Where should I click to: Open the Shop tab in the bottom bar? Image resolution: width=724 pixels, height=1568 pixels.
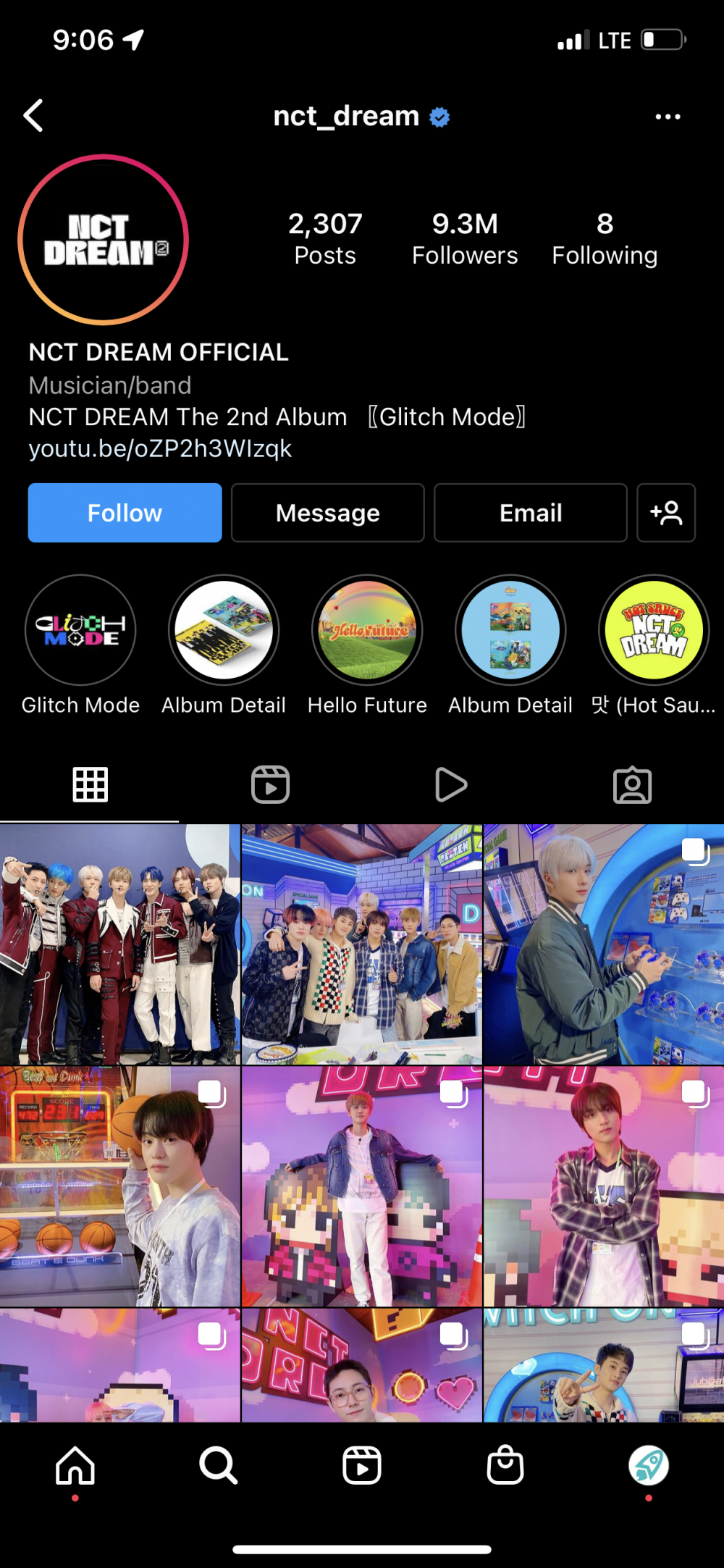[x=505, y=1466]
